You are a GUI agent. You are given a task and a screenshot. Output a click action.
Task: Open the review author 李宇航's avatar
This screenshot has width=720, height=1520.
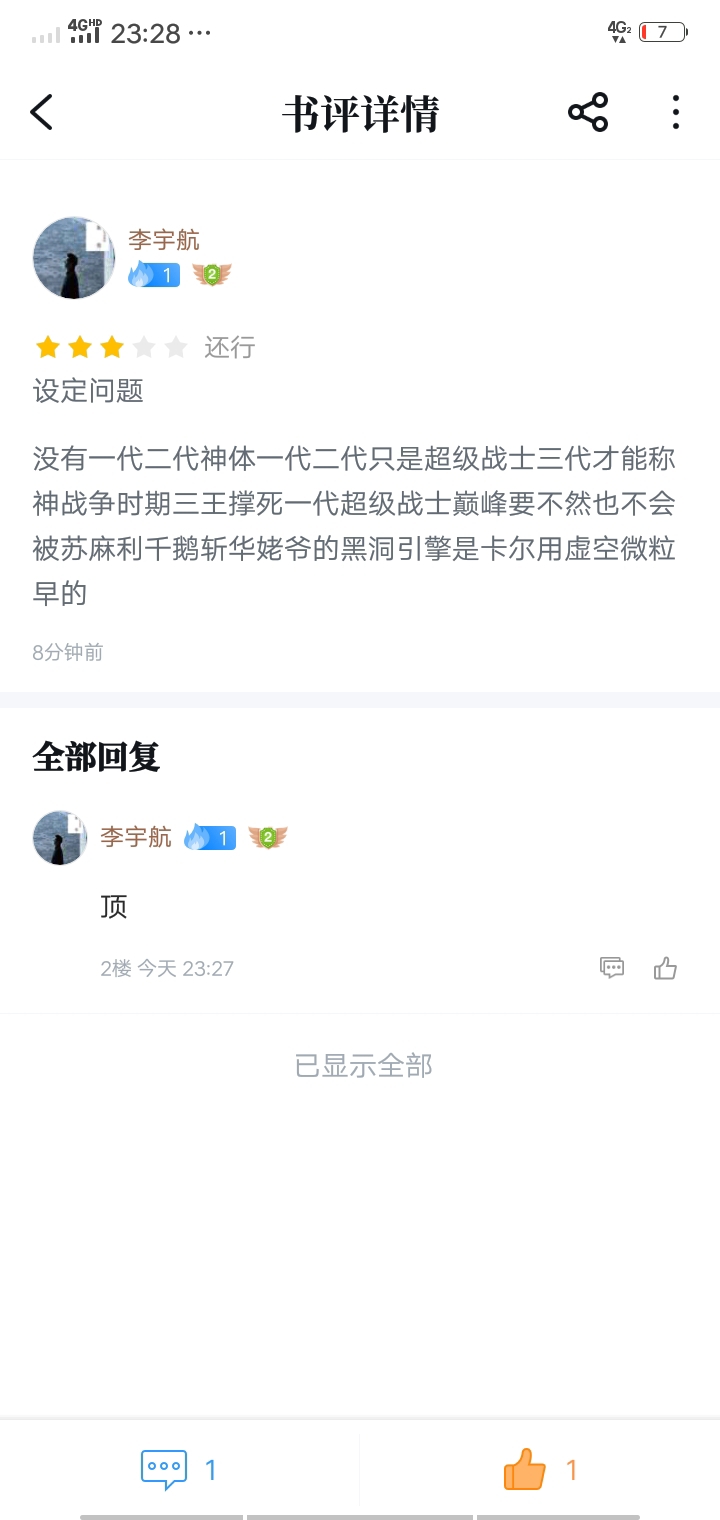click(74, 258)
